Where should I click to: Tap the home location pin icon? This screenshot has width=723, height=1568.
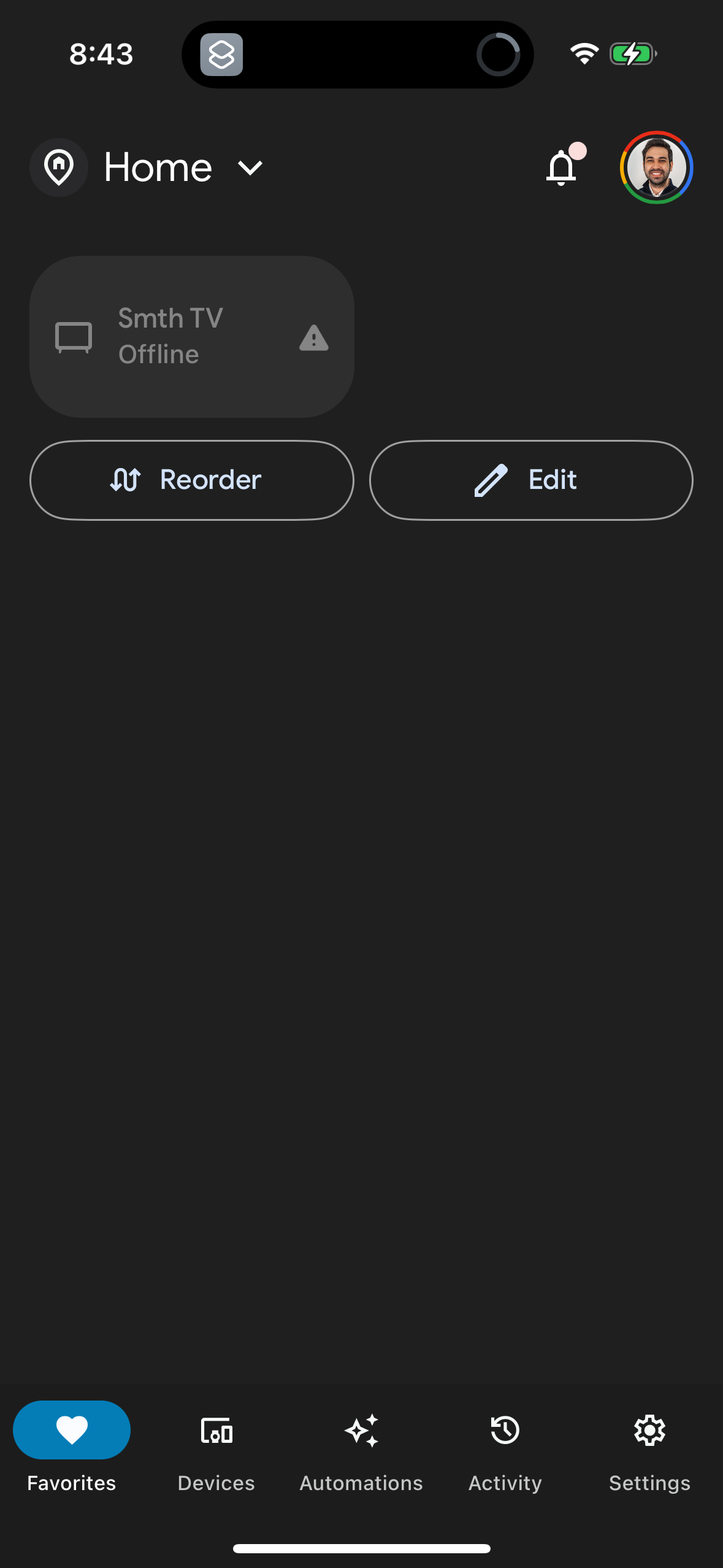coord(59,167)
